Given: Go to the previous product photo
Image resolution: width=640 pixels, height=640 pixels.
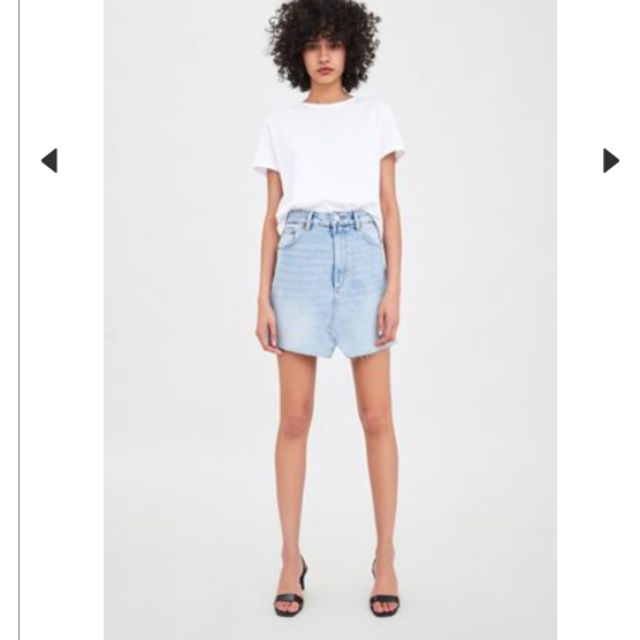Looking at the screenshot, I should click(49, 160).
